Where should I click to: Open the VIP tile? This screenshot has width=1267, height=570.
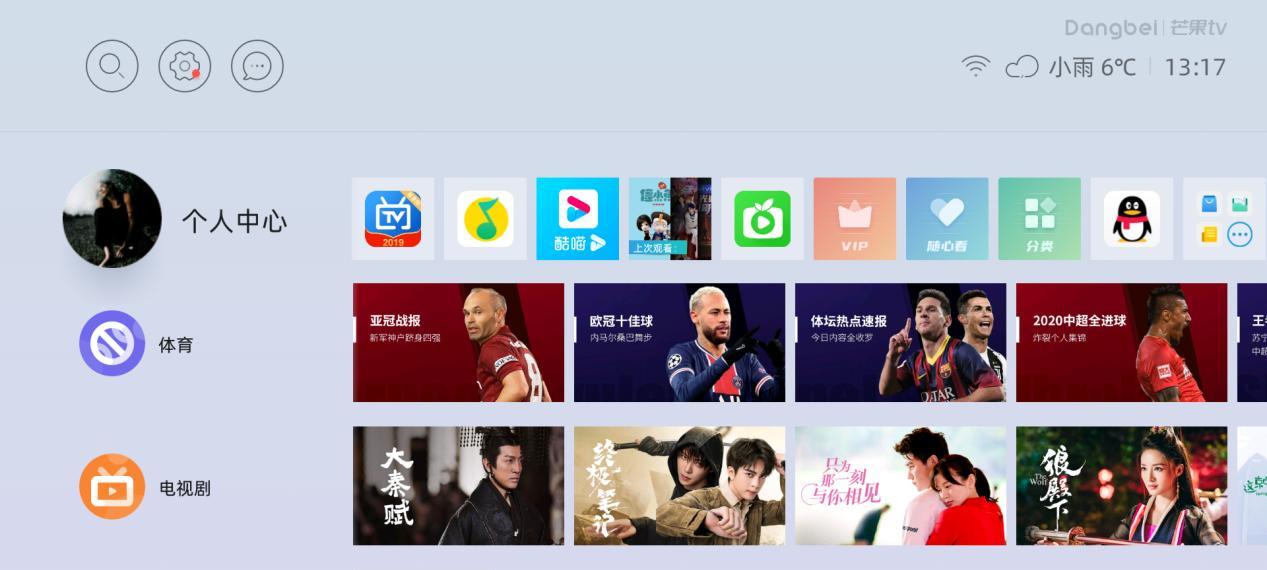click(854, 219)
